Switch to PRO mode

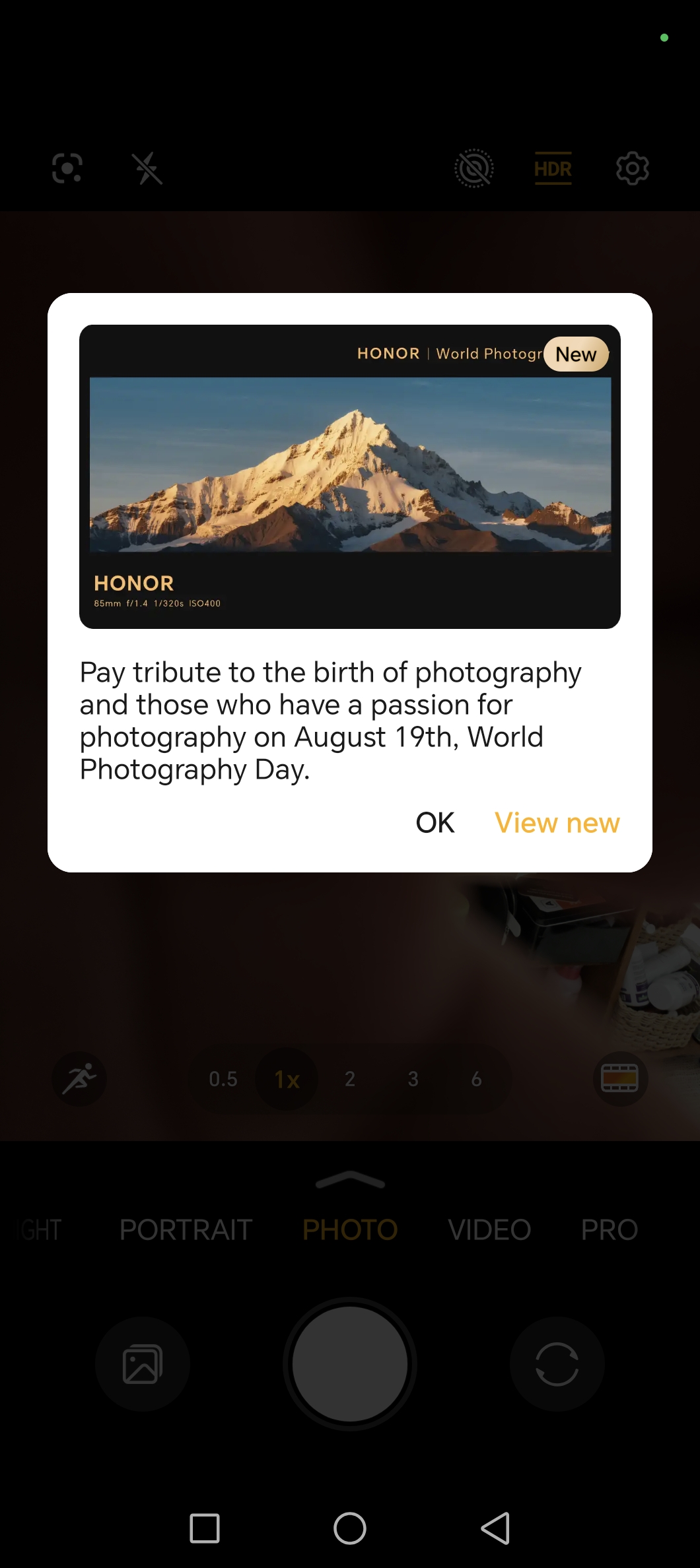click(x=610, y=1229)
